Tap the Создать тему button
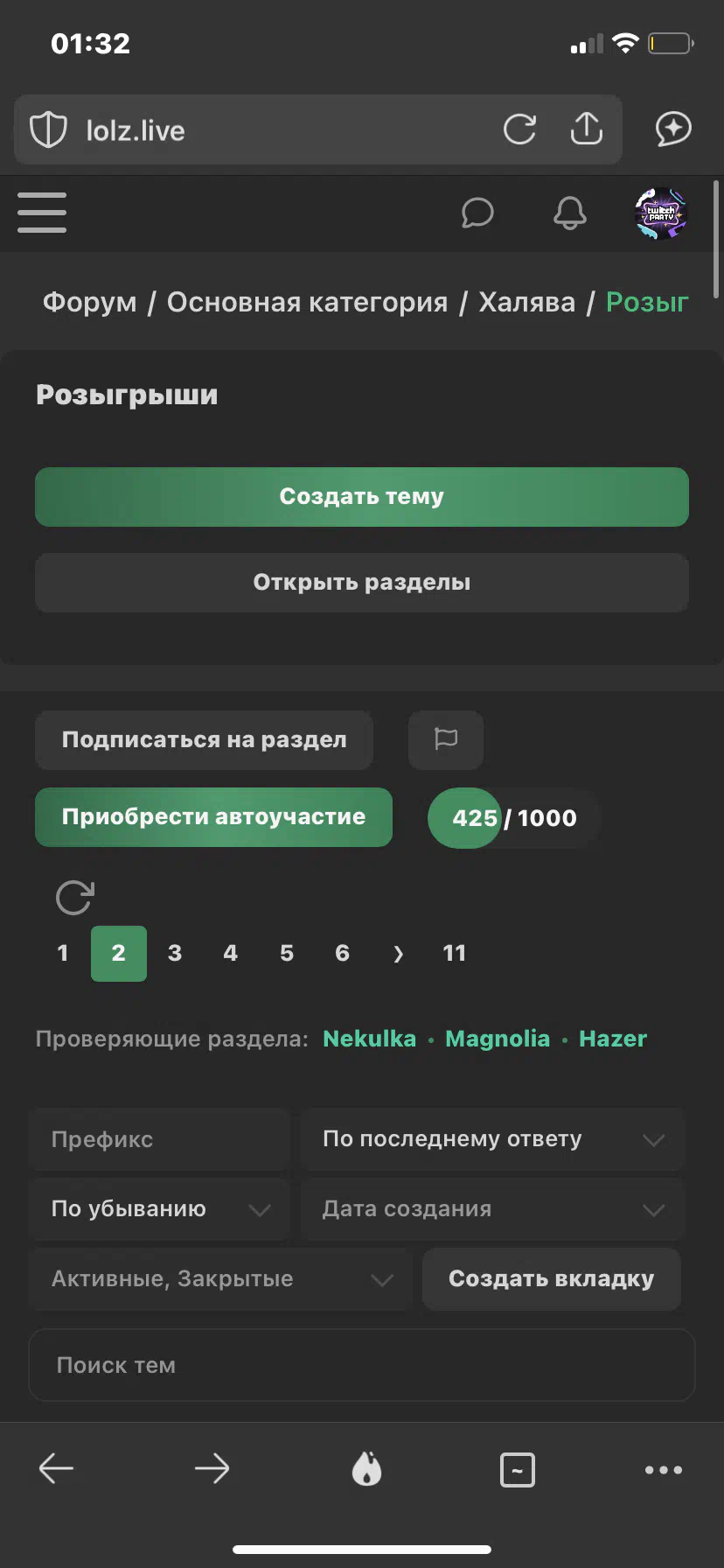Viewport: 724px width, 1568px height. click(x=362, y=497)
